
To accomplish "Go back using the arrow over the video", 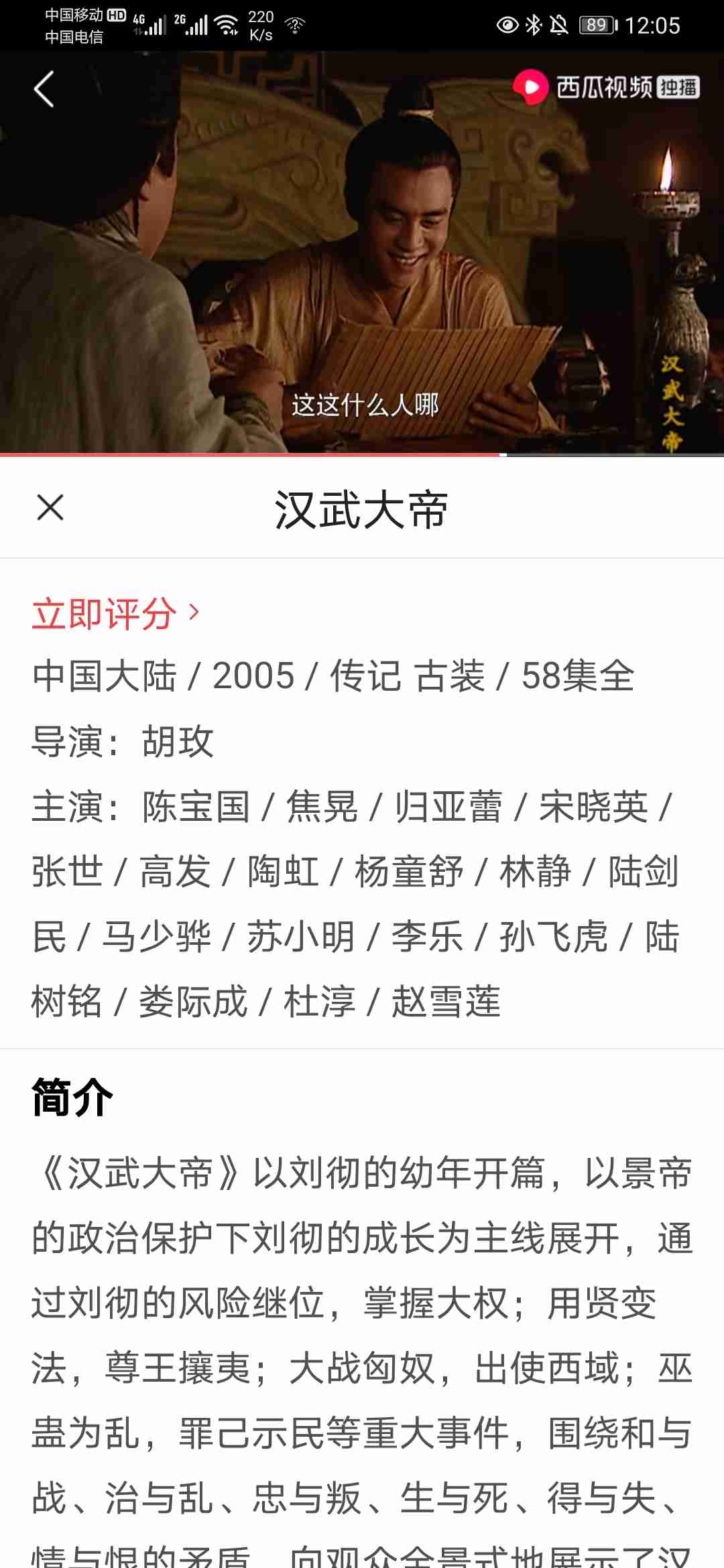I will [x=44, y=89].
